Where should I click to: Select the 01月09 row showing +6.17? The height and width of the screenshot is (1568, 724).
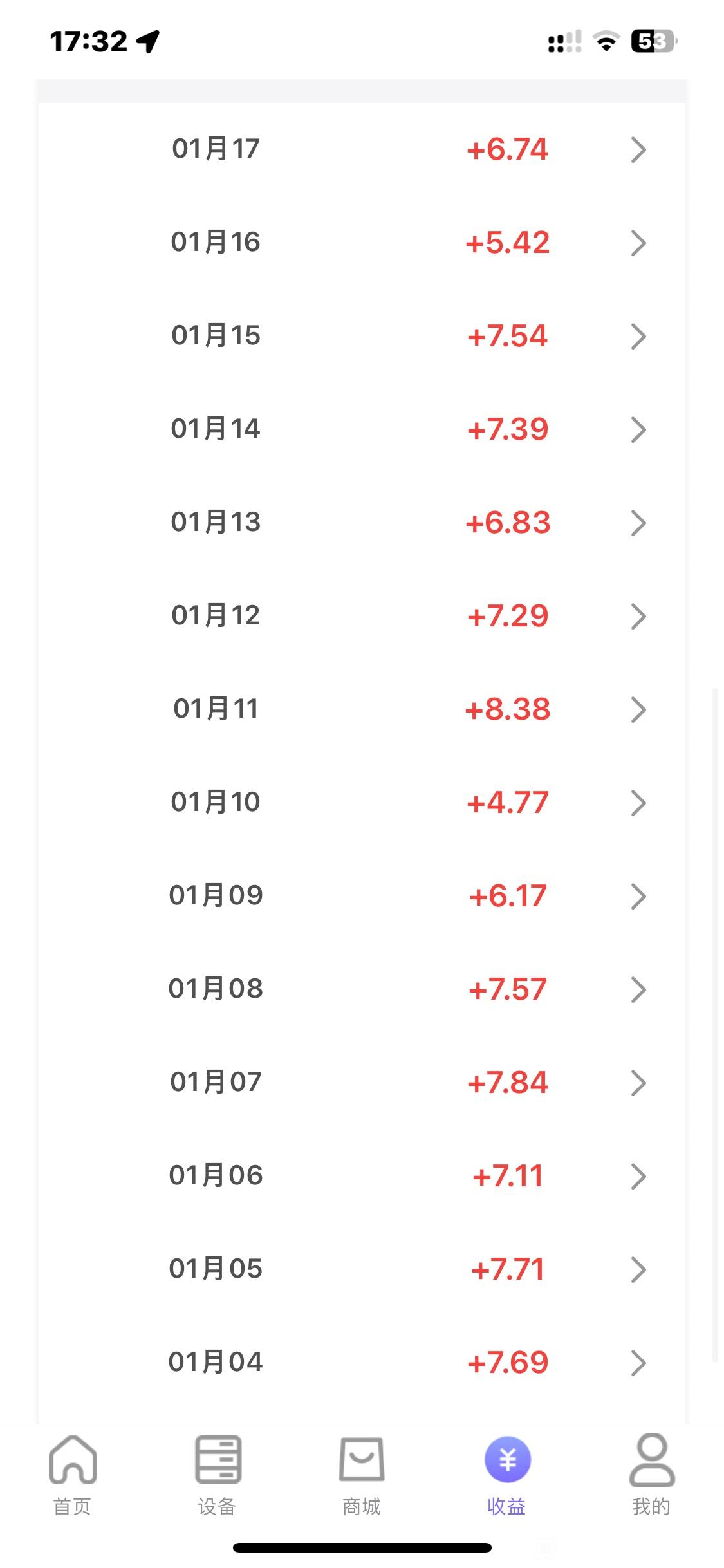tap(362, 896)
